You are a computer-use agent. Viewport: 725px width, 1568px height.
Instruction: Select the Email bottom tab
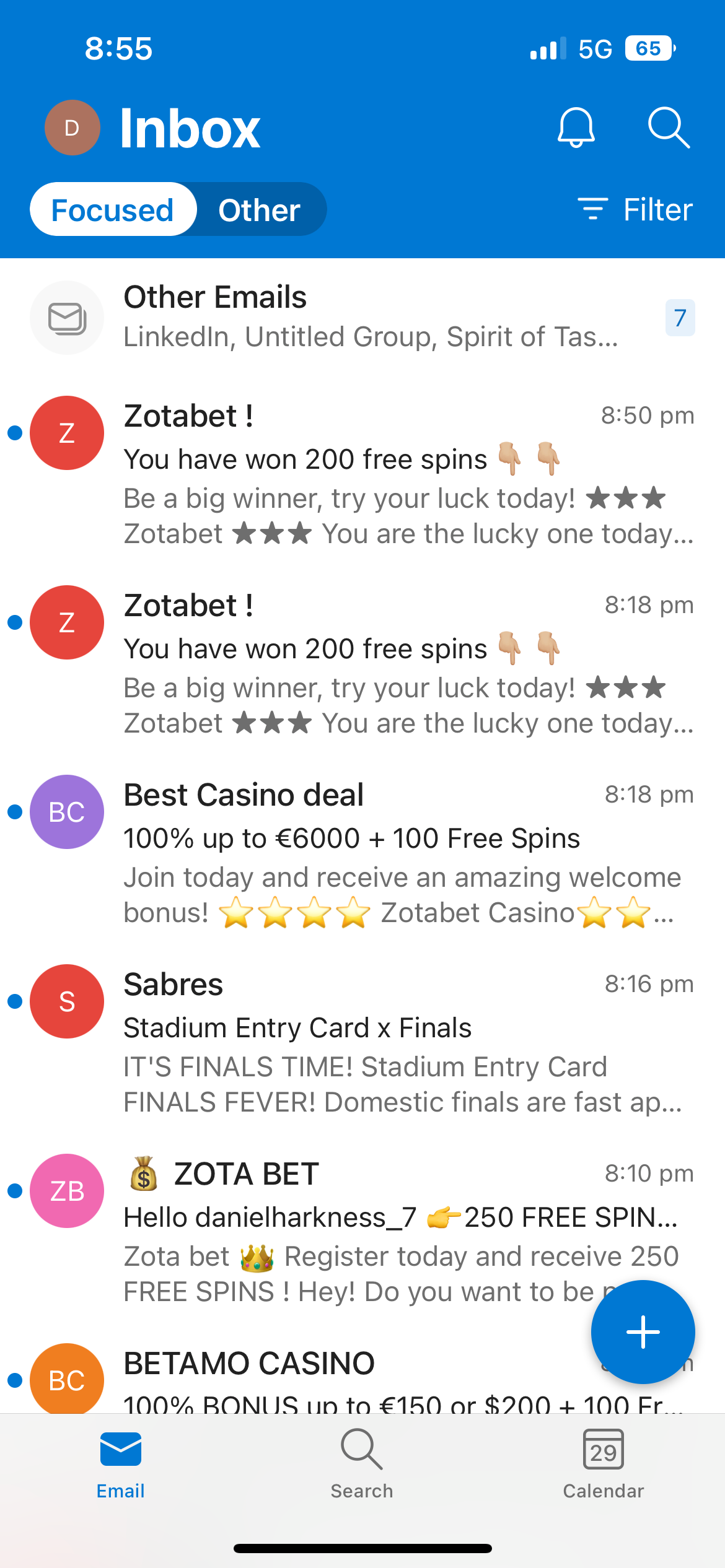point(121,1464)
